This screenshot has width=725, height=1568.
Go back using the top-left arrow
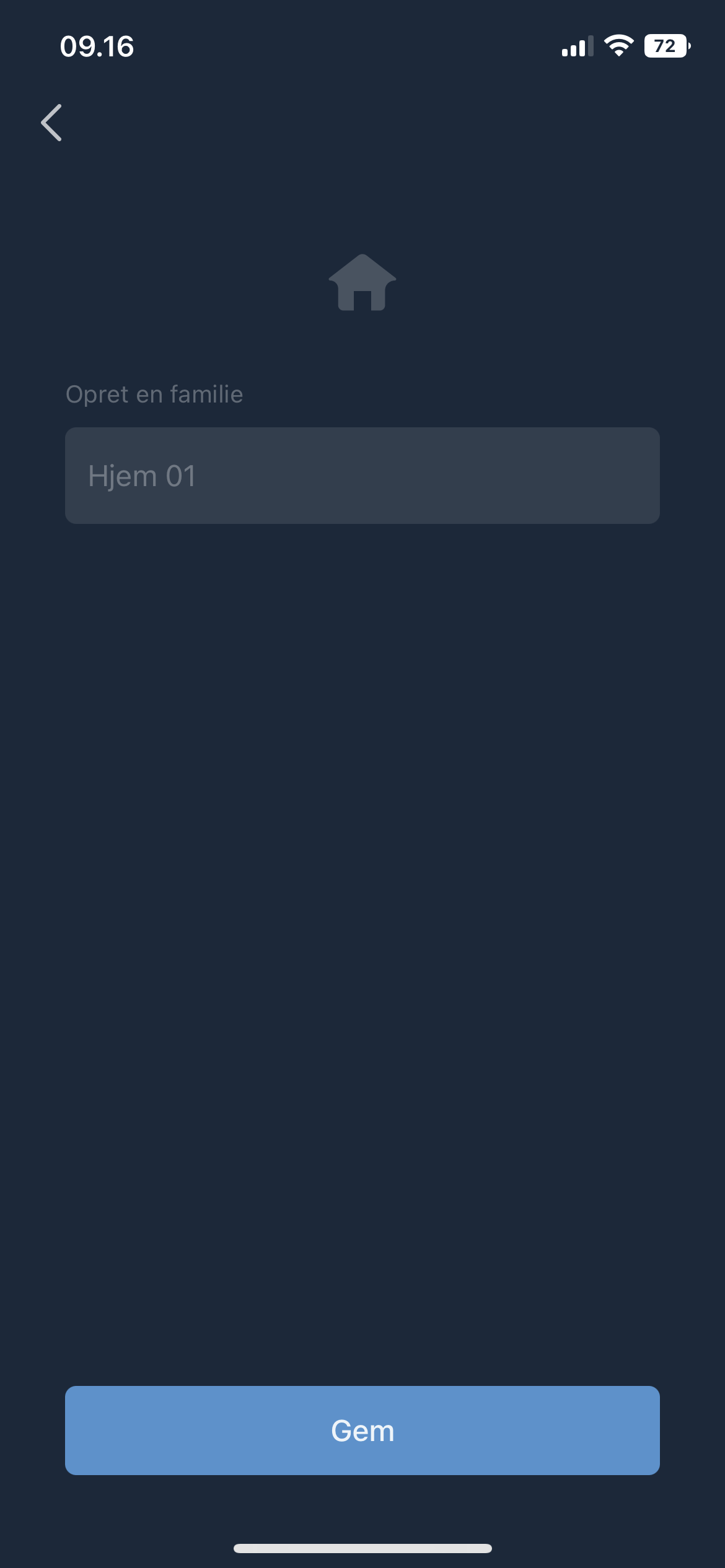coord(52,123)
